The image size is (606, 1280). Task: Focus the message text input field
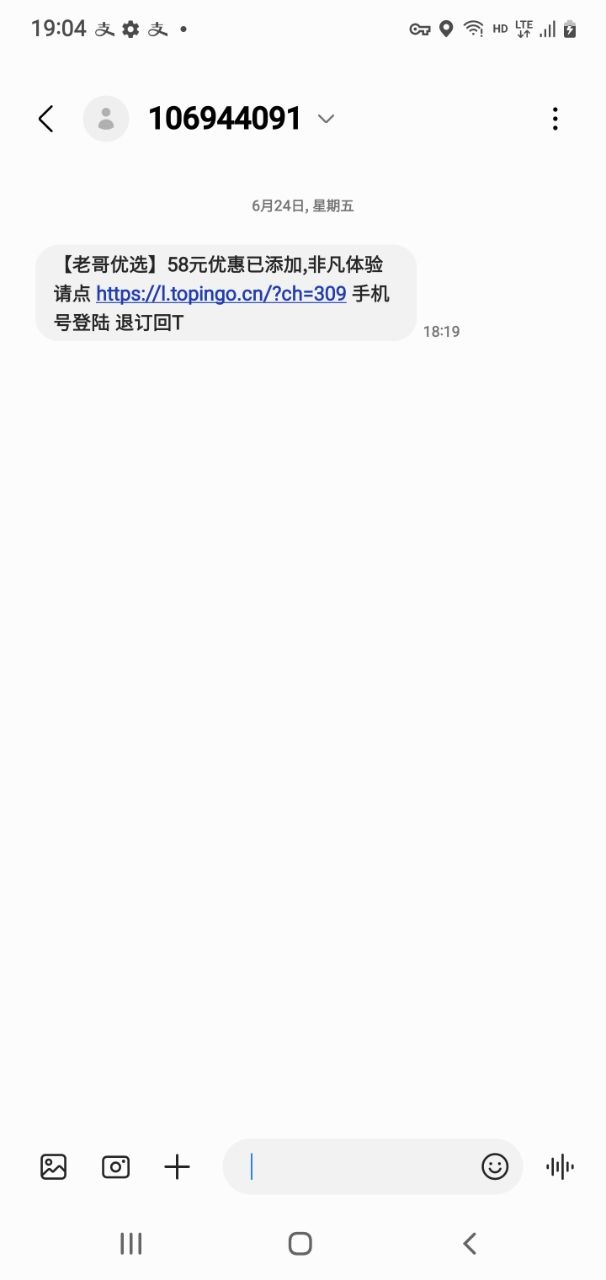(360, 1166)
